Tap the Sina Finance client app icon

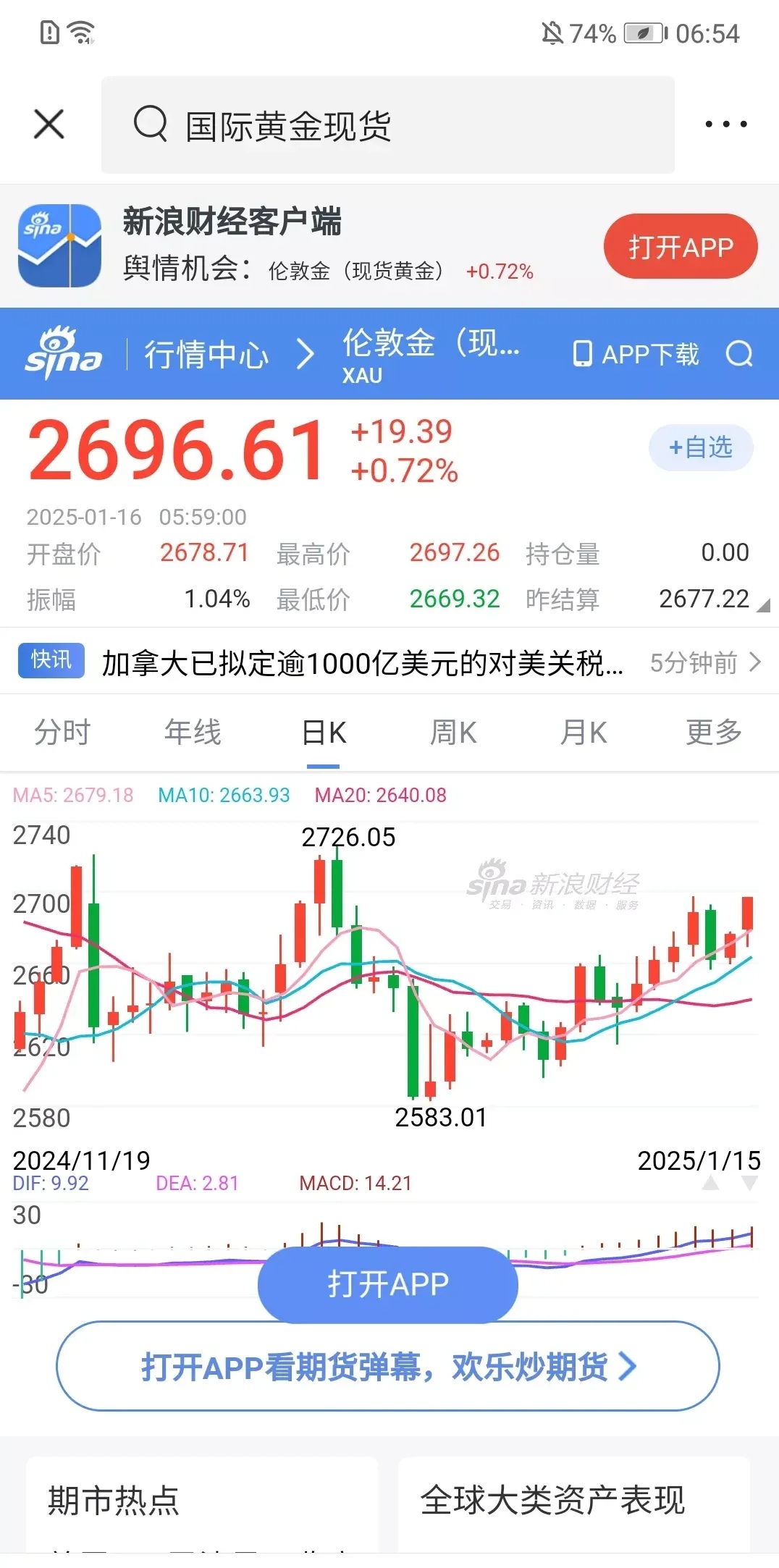pos(59,244)
